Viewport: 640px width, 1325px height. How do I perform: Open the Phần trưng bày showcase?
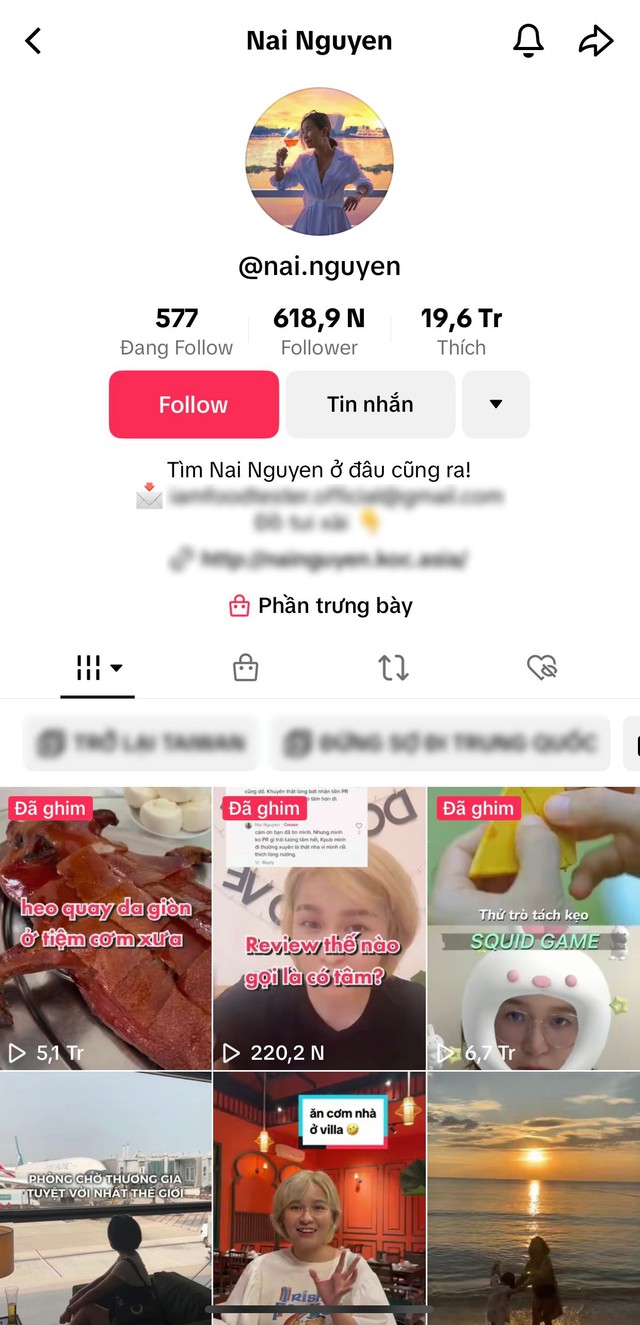[321, 606]
